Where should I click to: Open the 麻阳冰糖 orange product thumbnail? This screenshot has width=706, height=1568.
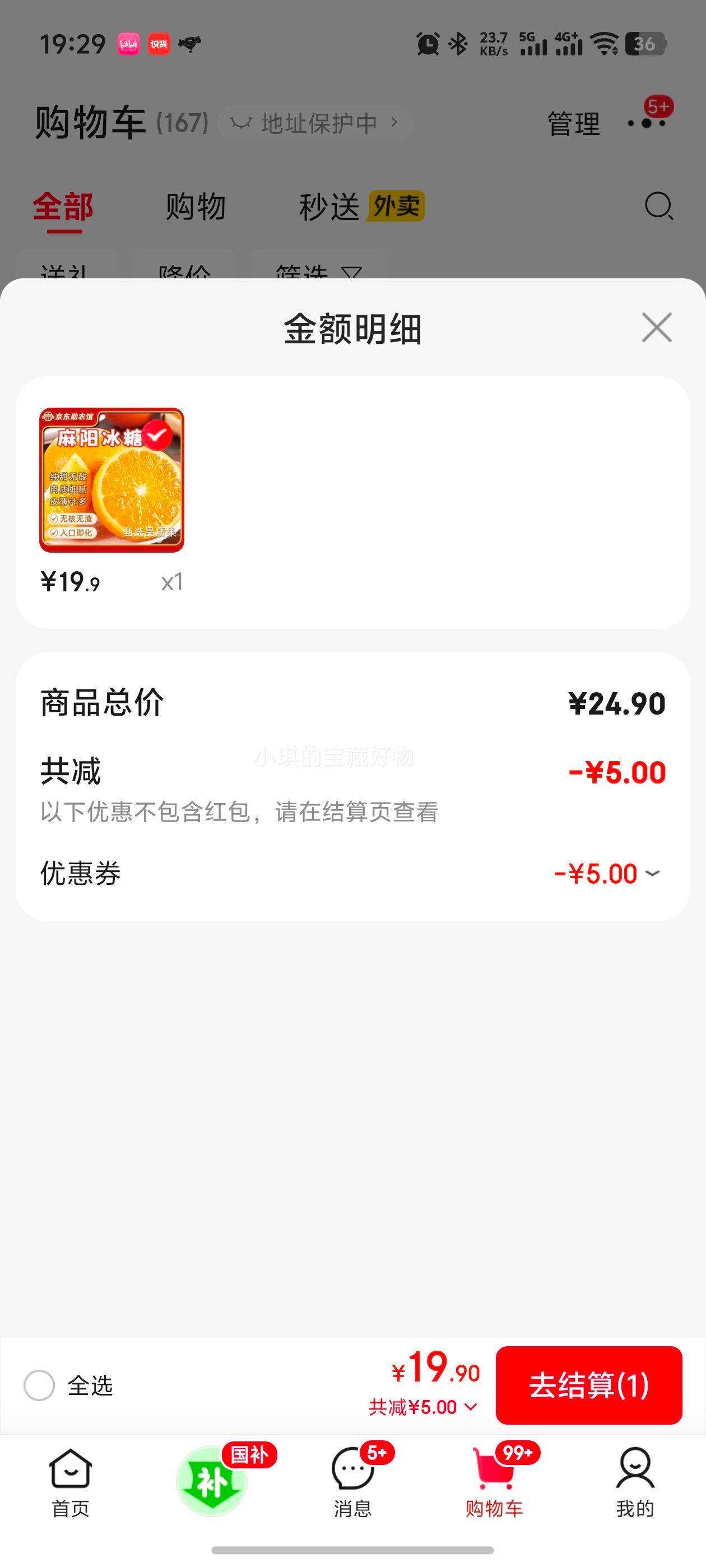point(112,480)
